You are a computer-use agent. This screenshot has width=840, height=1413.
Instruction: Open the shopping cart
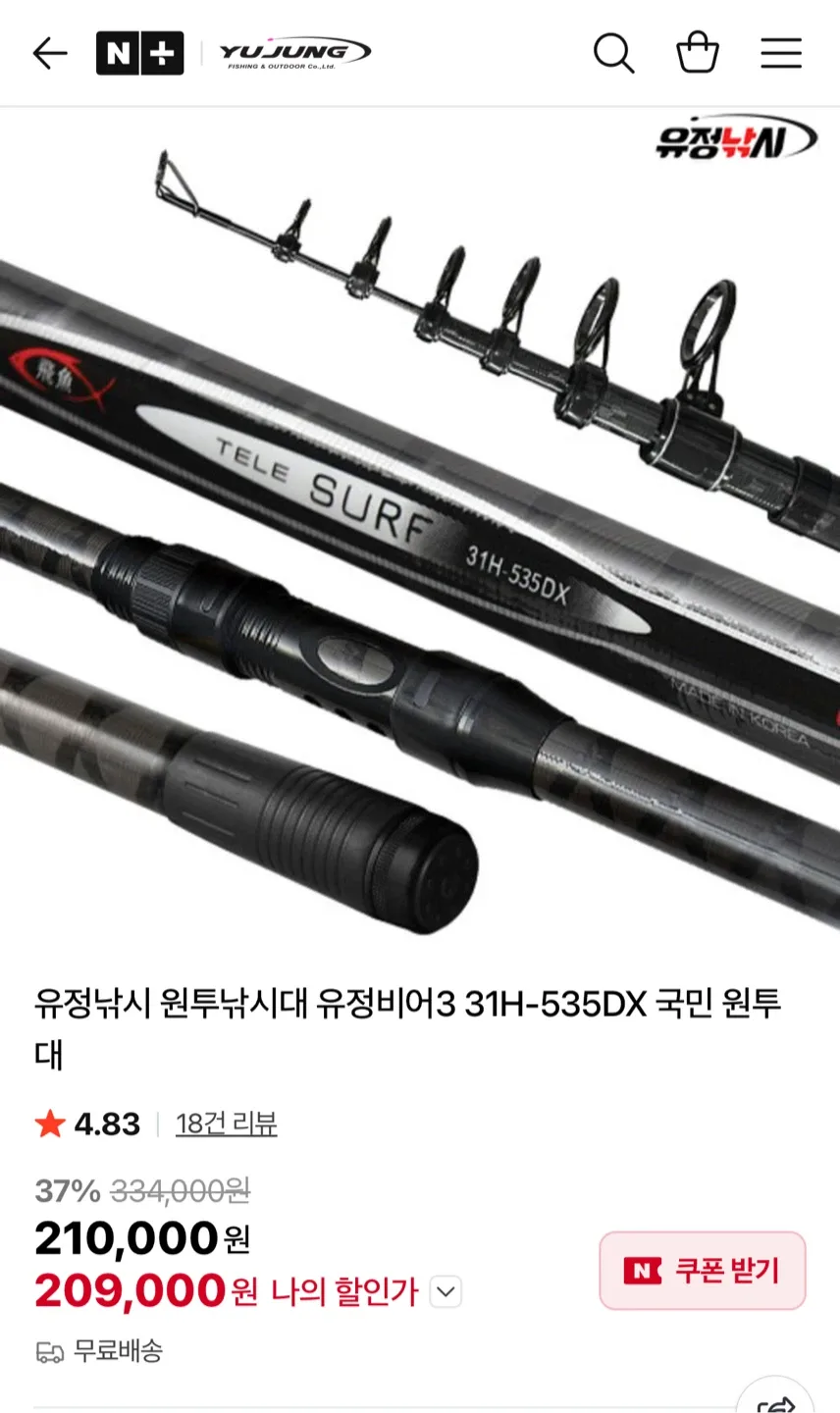[x=698, y=53]
